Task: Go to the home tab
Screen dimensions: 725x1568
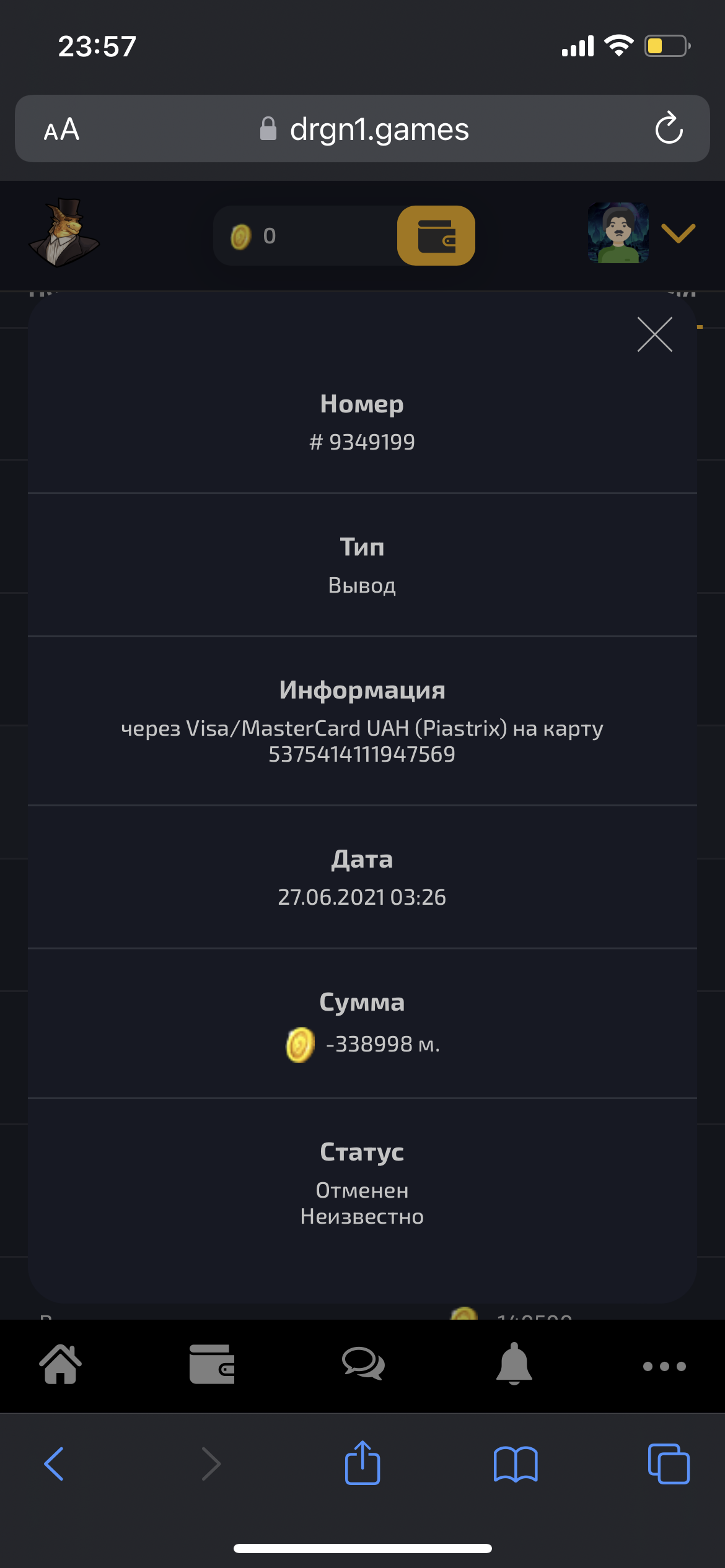Action: coord(60,1365)
